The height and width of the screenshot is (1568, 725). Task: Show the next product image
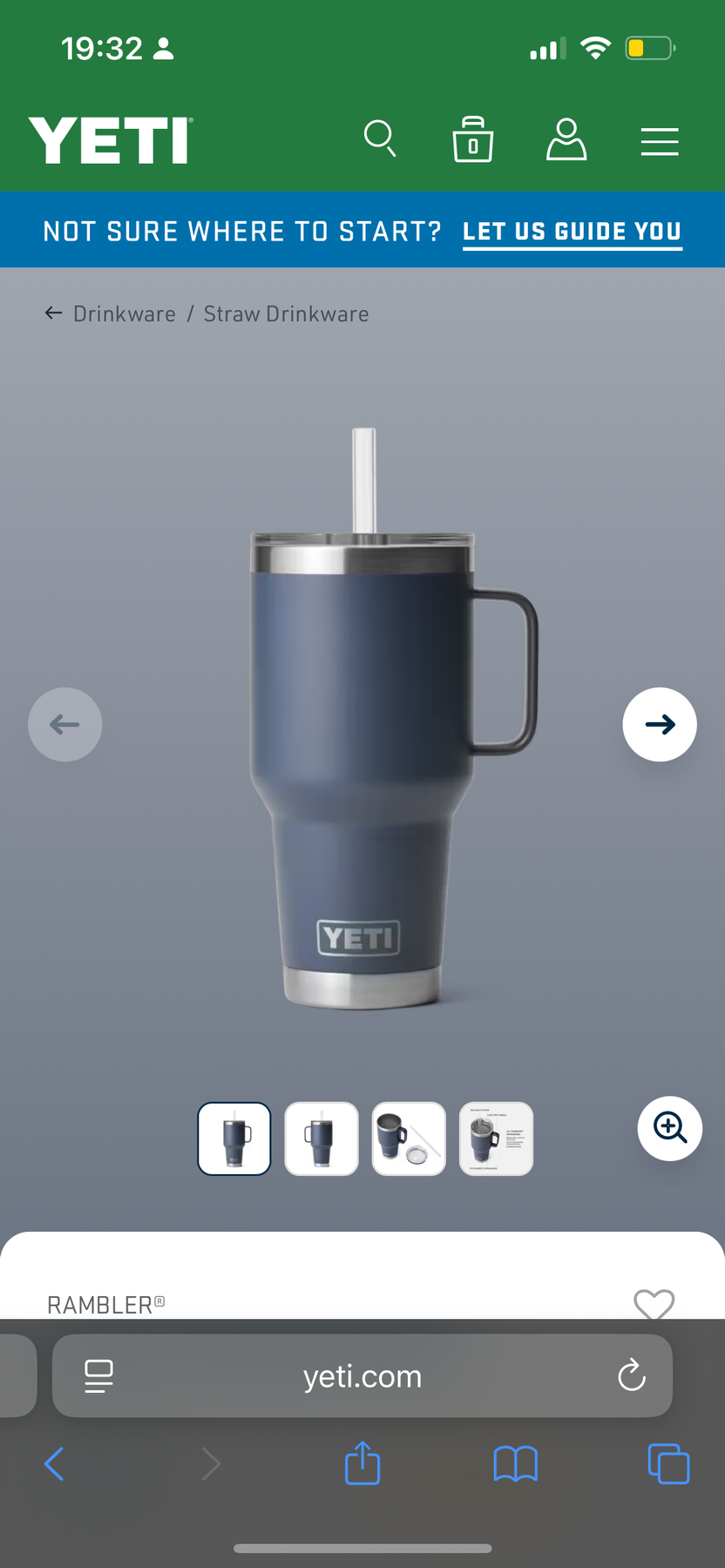(660, 725)
